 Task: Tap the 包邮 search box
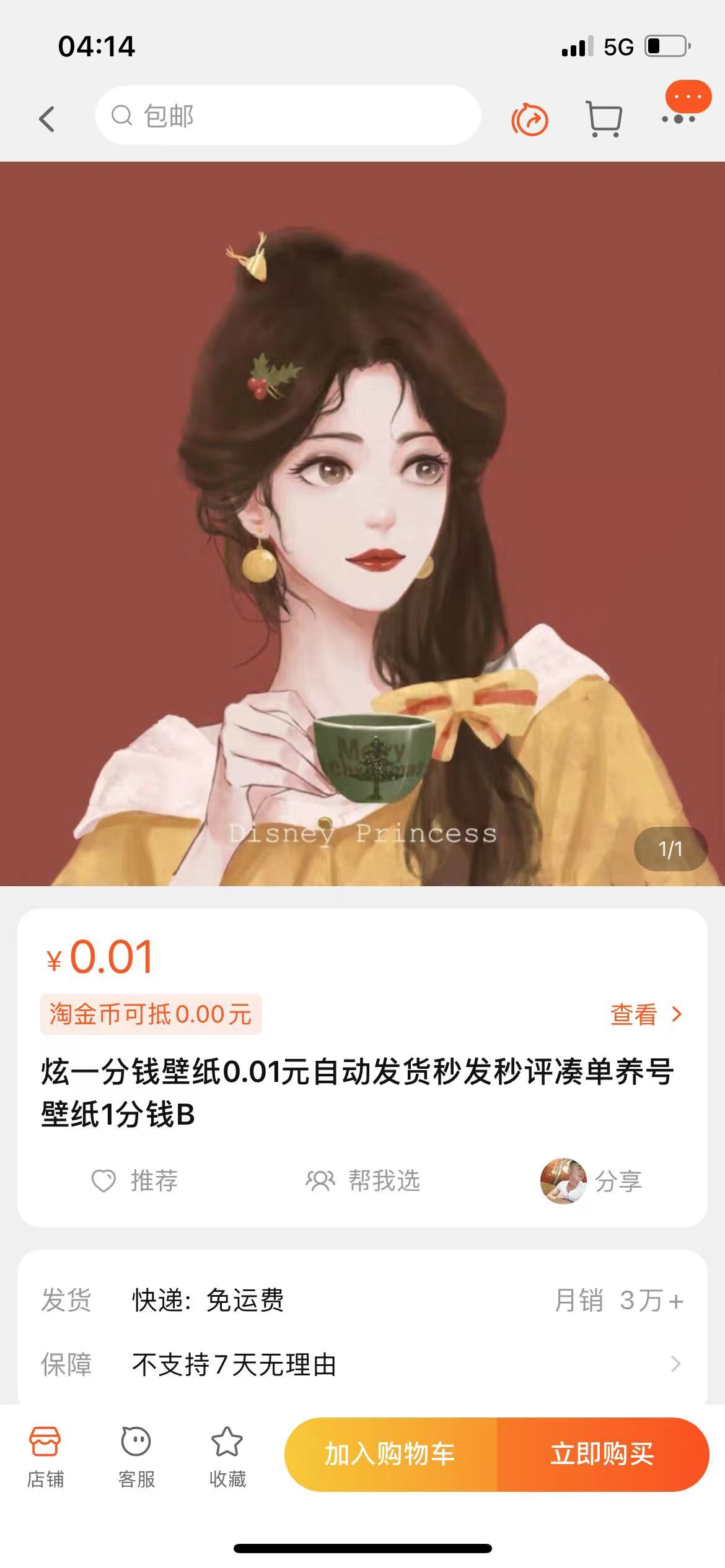pos(288,116)
